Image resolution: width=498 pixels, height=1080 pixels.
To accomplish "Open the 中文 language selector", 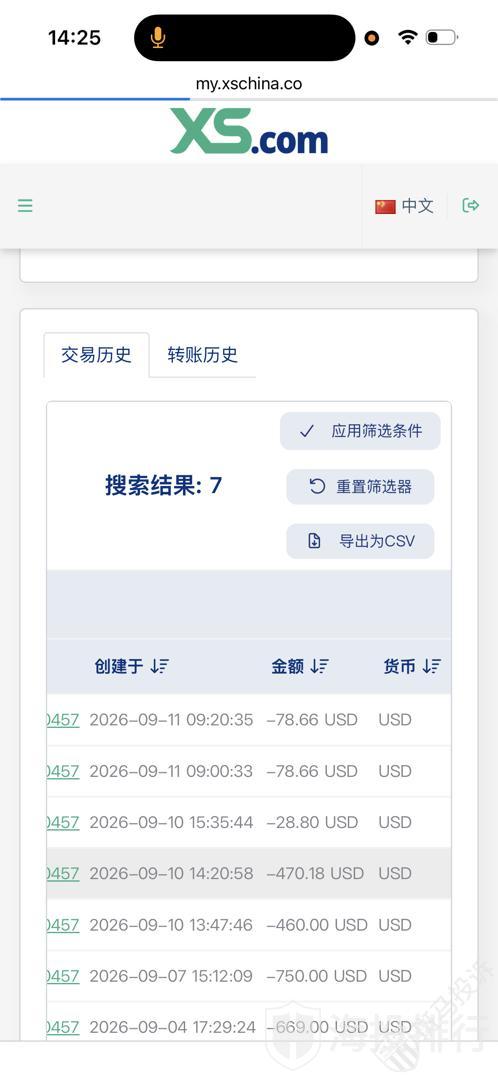I will click(404, 206).
